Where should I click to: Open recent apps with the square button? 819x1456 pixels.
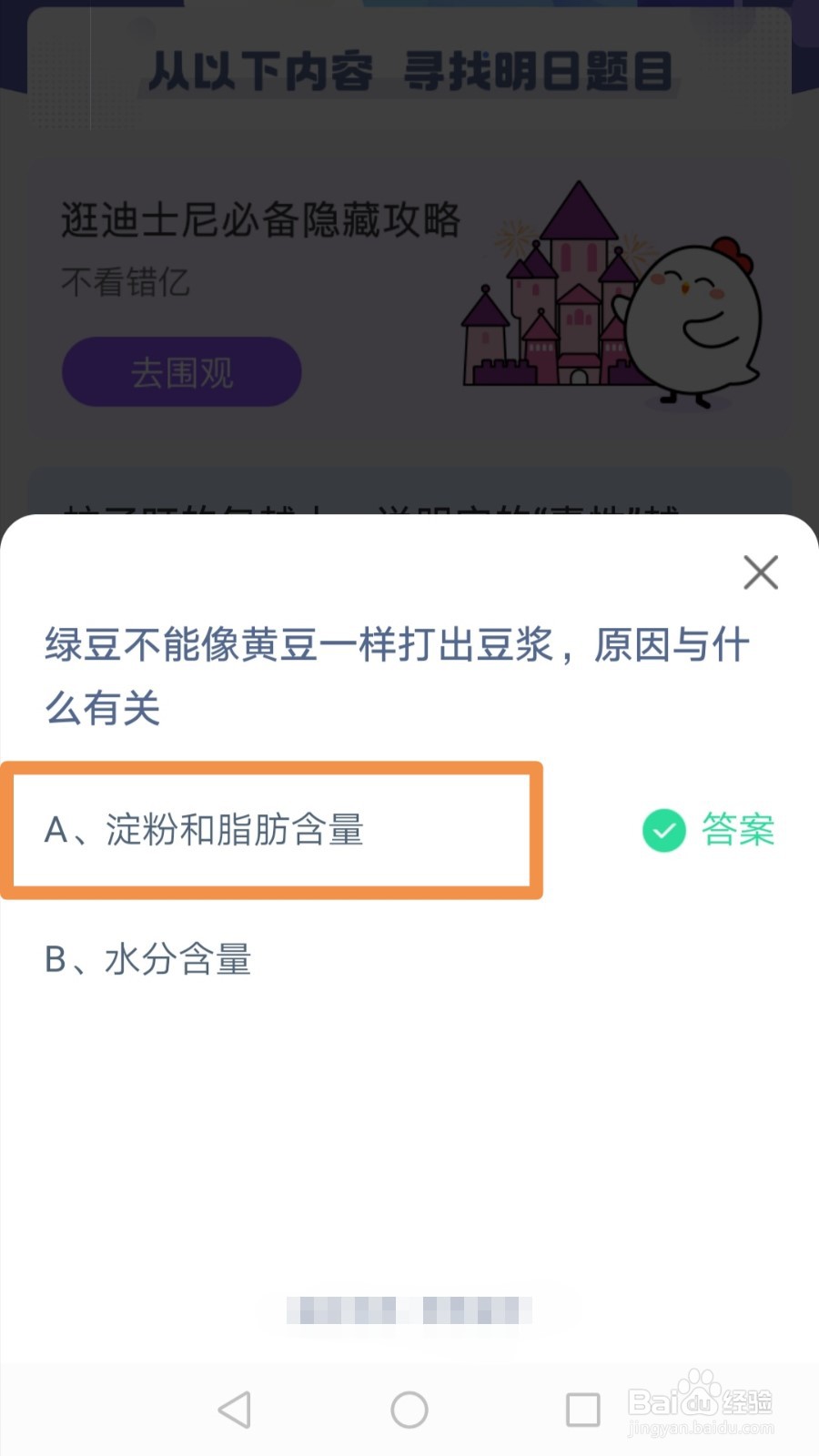[582, 1410]
